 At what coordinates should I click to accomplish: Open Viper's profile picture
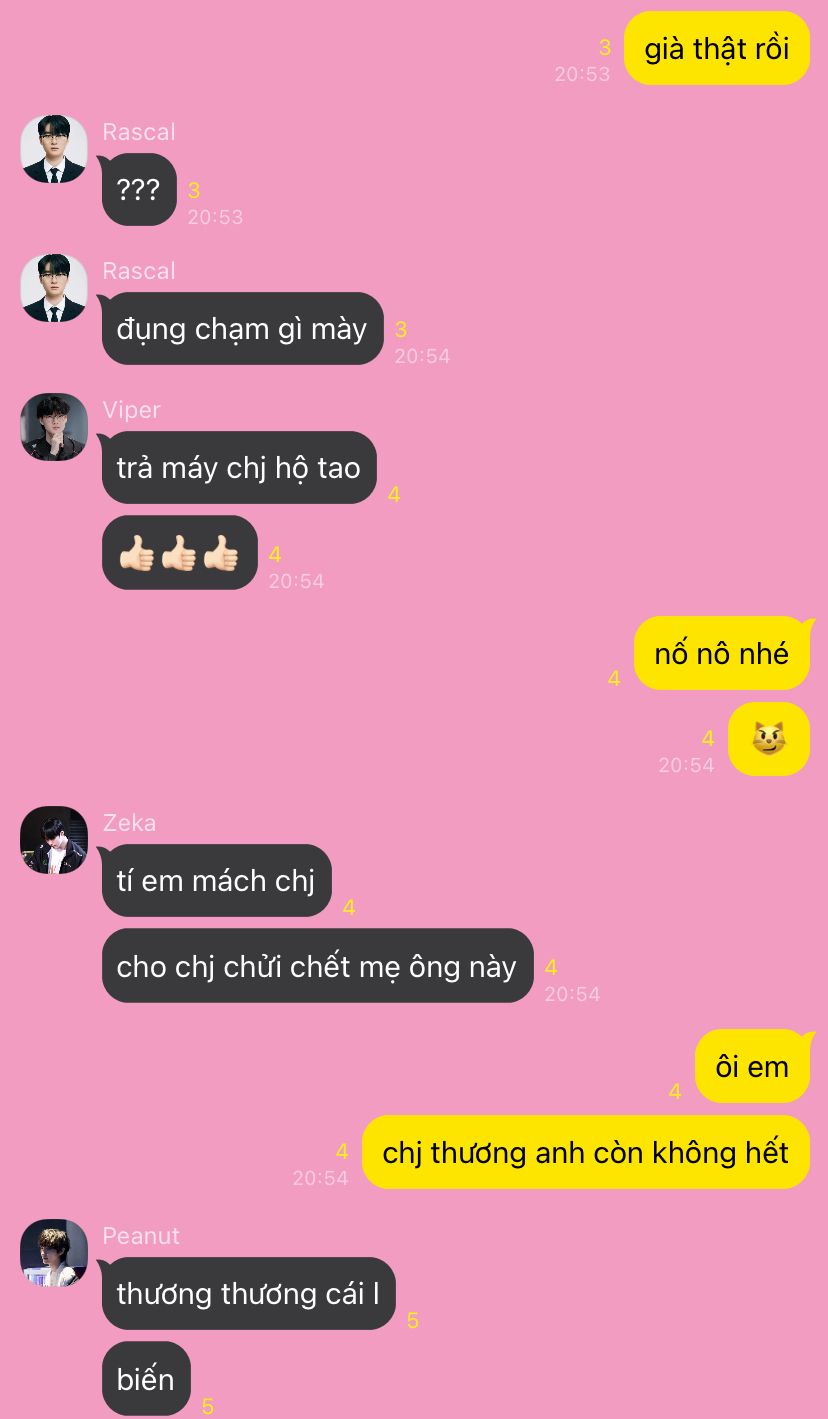pyautogui.click(x=54, y=427)
